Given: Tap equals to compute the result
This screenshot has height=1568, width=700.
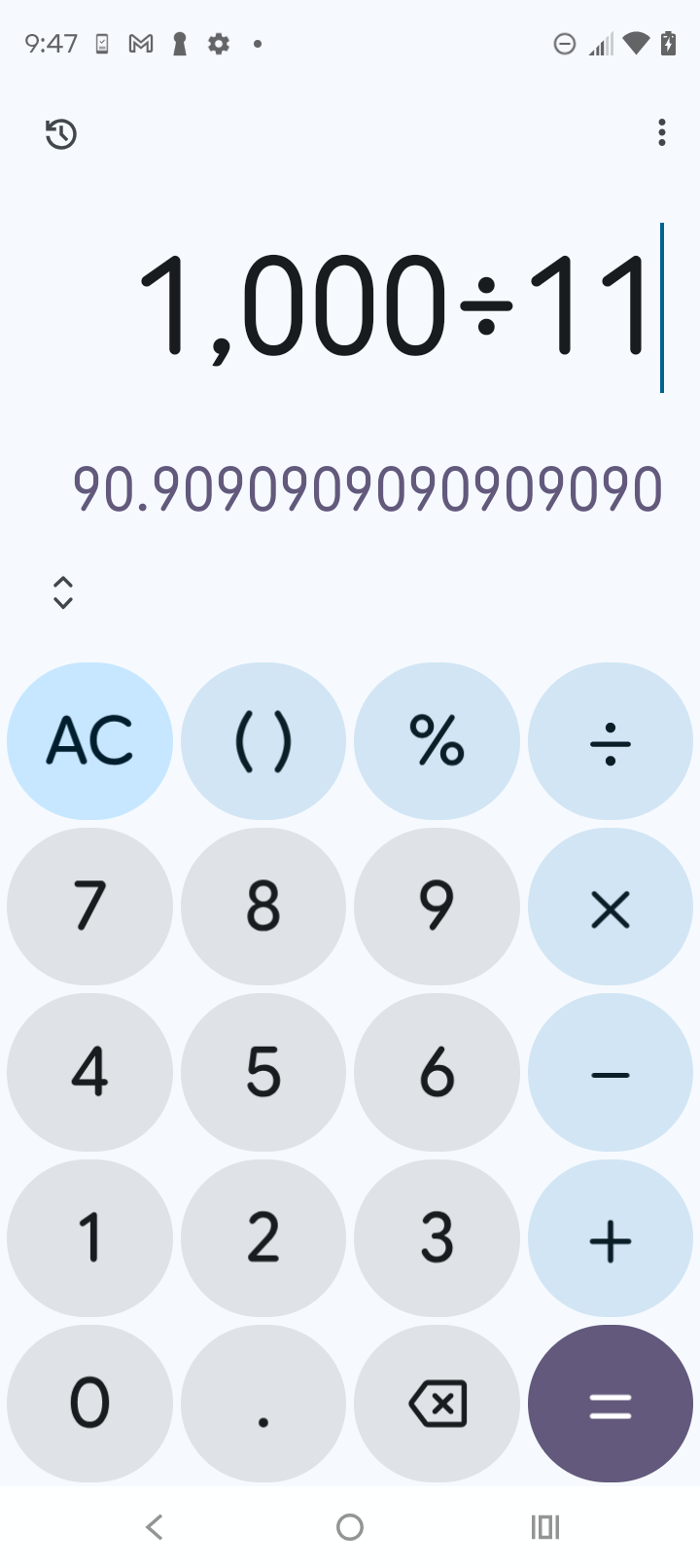Looking at the screenshot, I should 611,1403.
